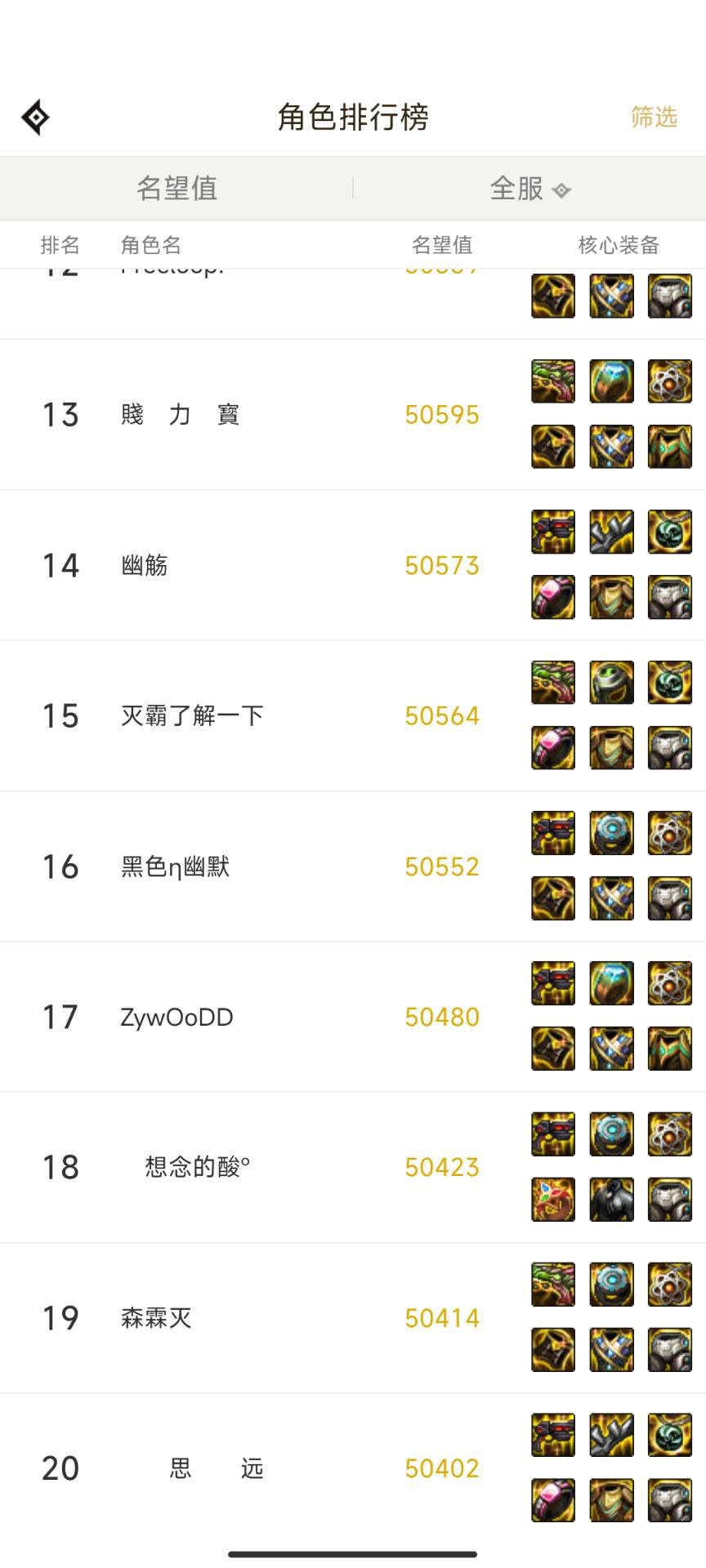The image size is (706, 1568).
Task: Select the 名望值 ranking tab
Action: [176, 188]
